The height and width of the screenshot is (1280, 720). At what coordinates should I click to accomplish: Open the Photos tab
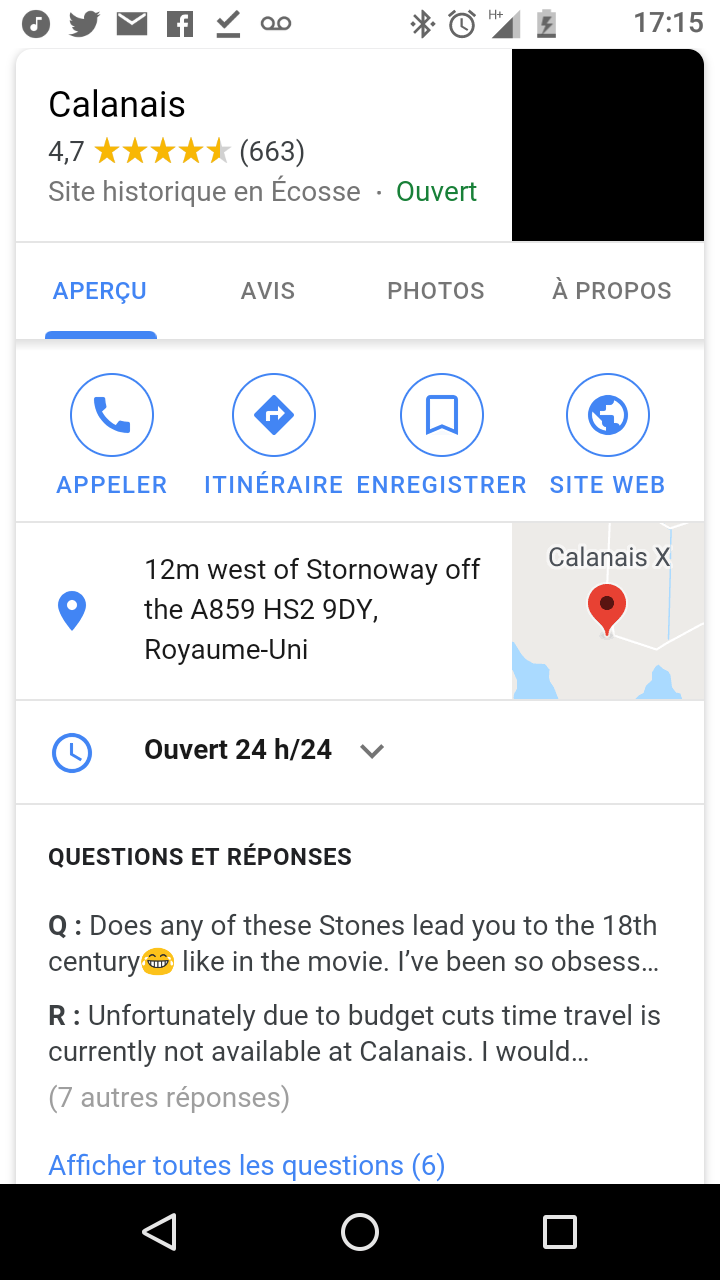[435, 291]
